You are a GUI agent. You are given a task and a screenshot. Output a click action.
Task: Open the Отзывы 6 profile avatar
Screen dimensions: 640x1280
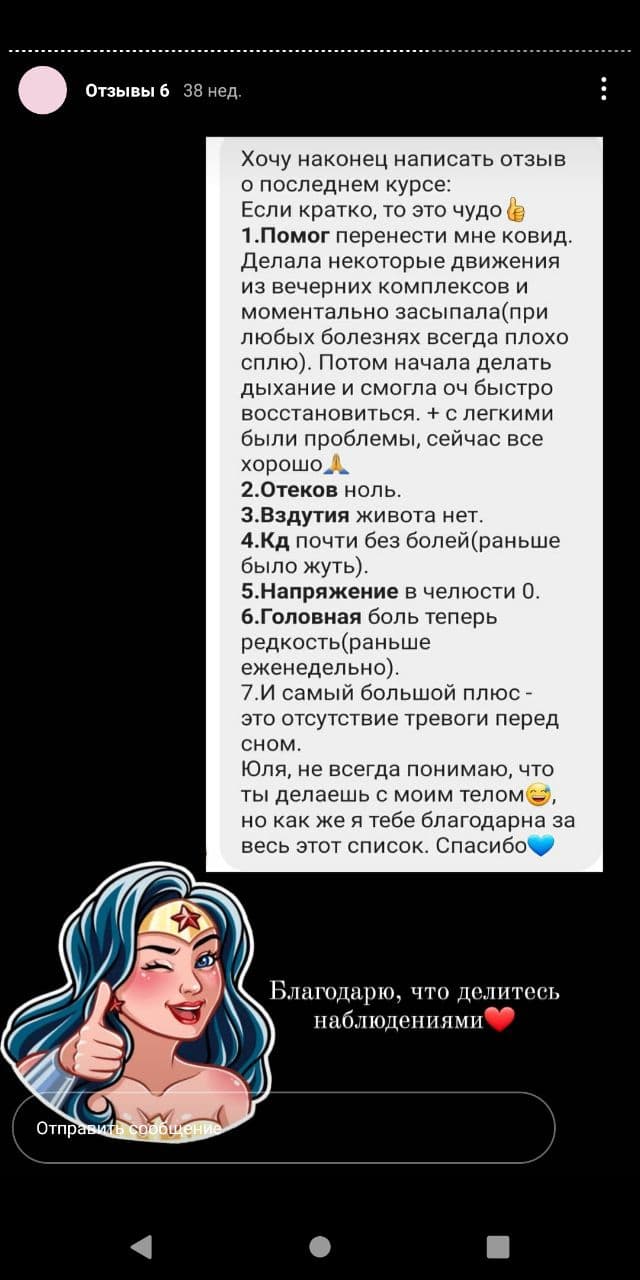coord(43,91)
